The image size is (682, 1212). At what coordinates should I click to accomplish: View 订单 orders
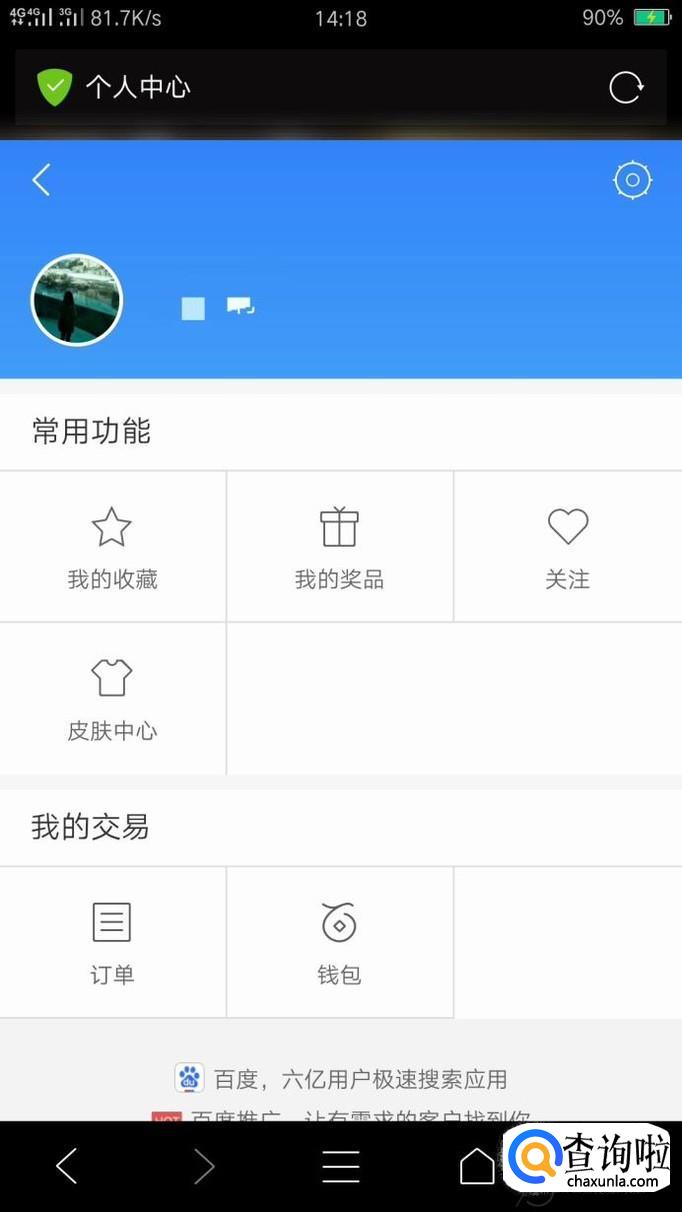[112, 942]
